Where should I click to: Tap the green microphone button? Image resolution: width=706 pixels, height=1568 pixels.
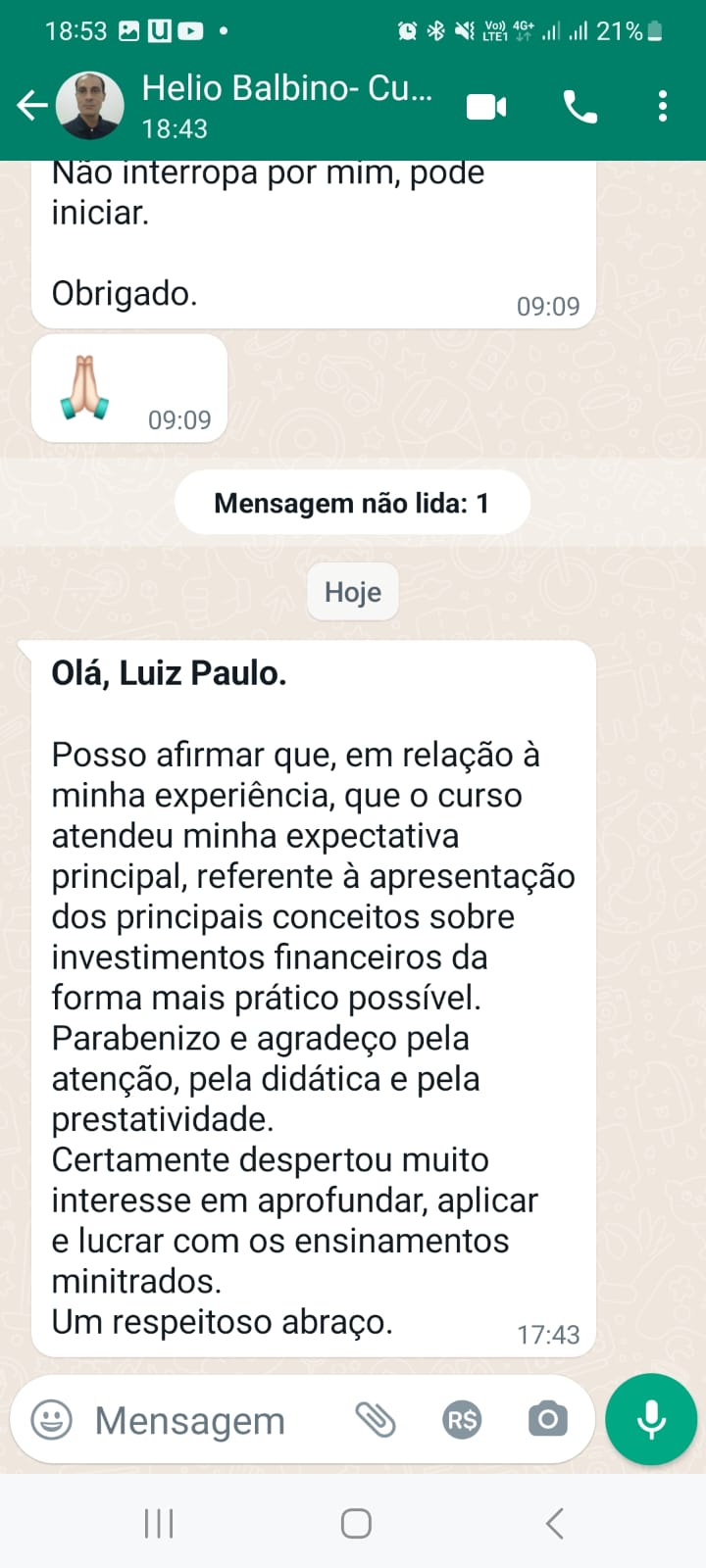[x=651, y=1419]
